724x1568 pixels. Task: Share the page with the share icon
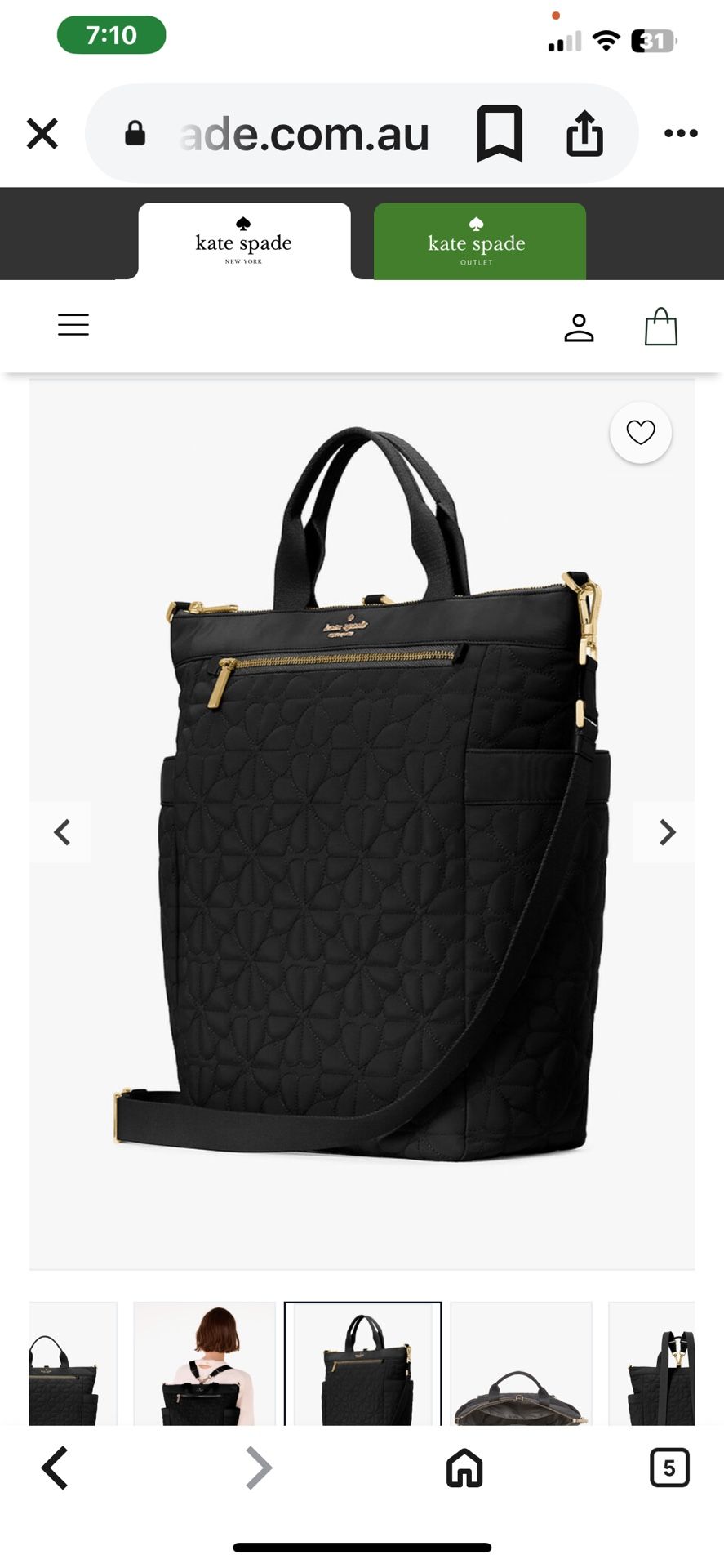[585, 133]
